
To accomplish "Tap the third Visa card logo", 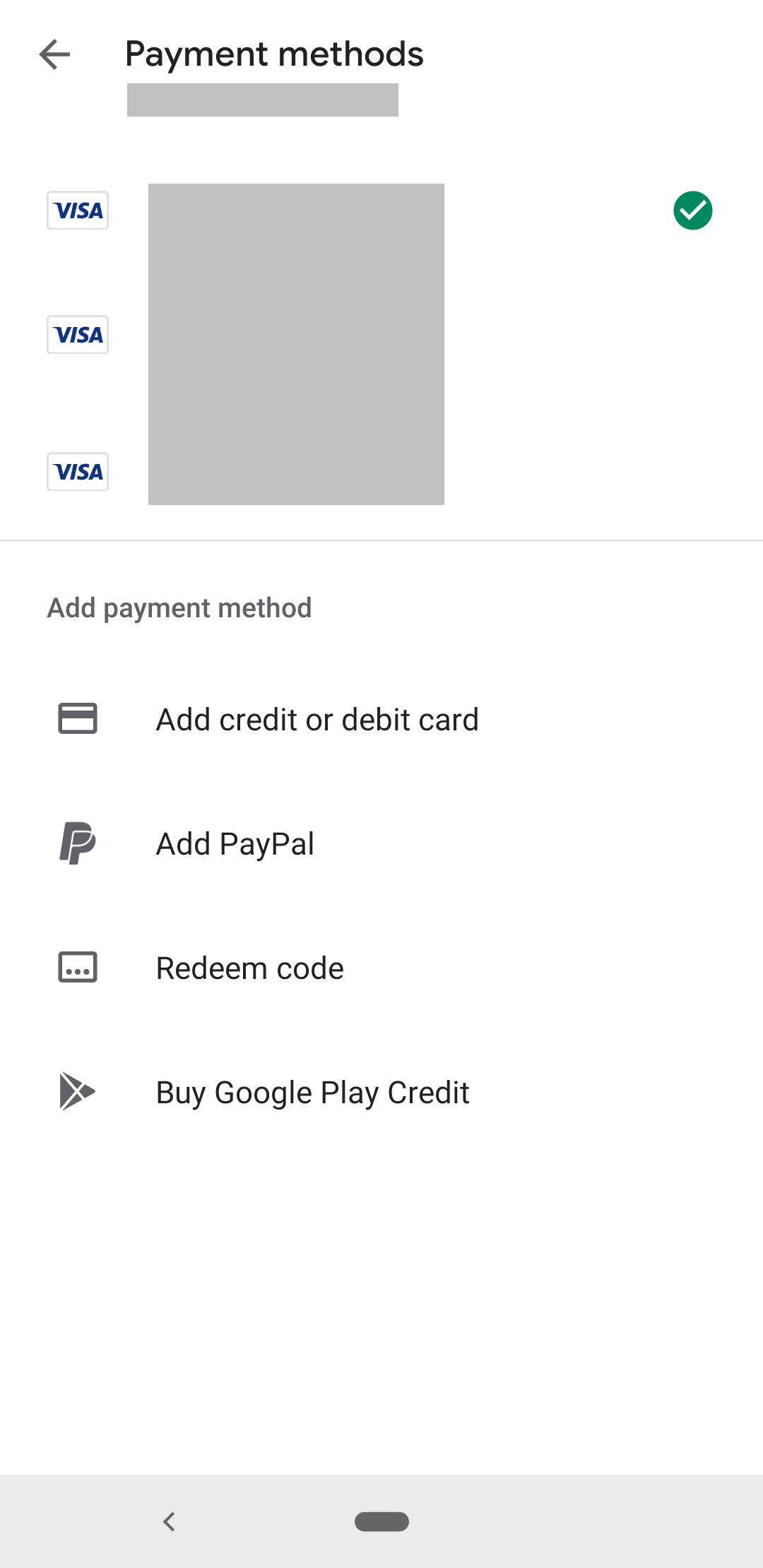I will [x=77, y=471].
